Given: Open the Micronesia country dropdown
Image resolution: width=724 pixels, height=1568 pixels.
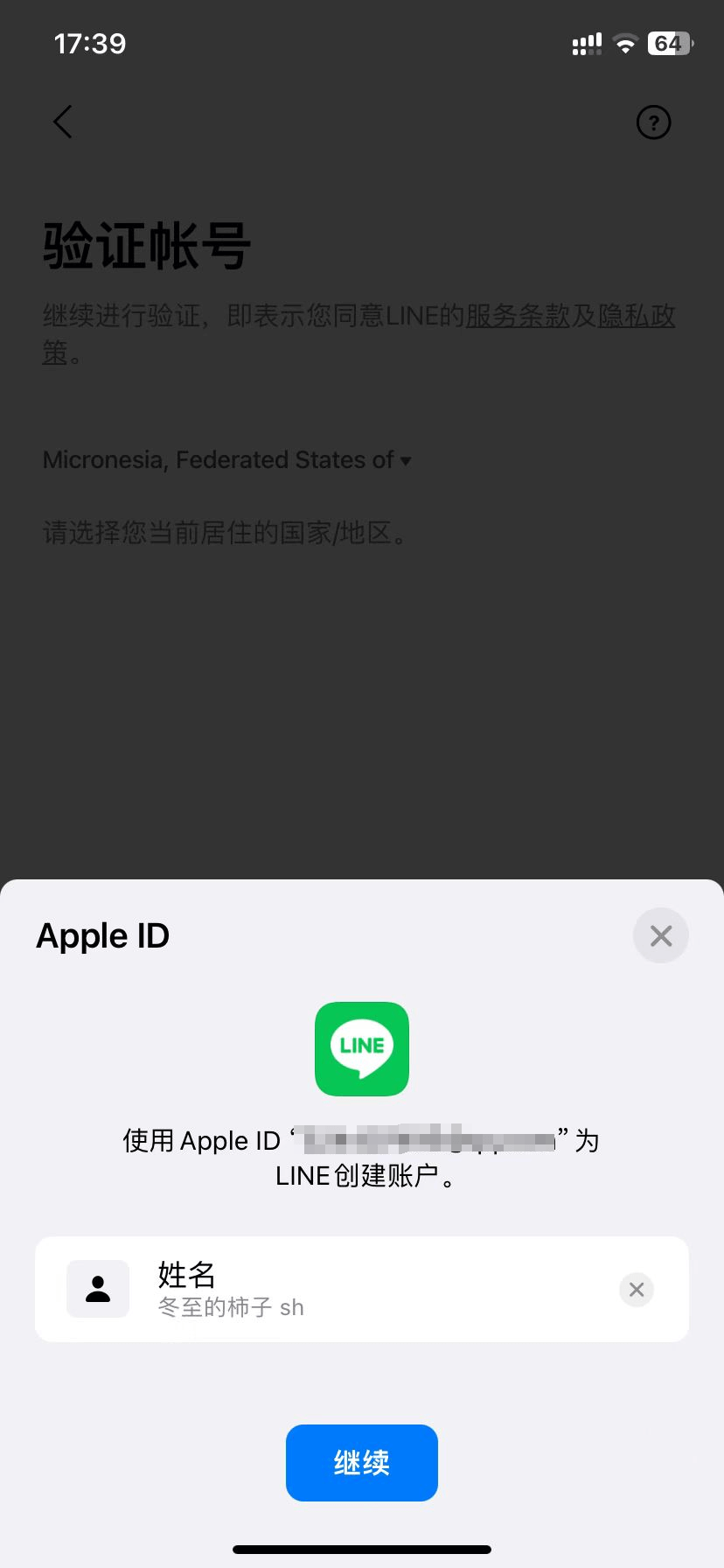Looking at the screenshot, I should [x=227, y=460].
